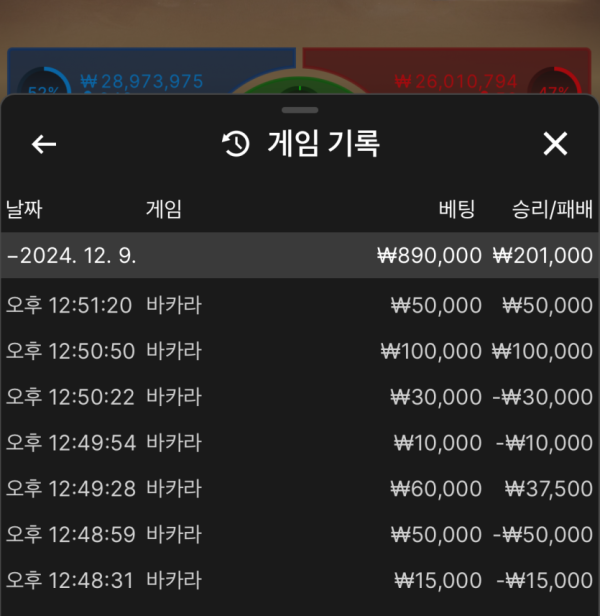Go back with the arrow icon

[44, 144]
